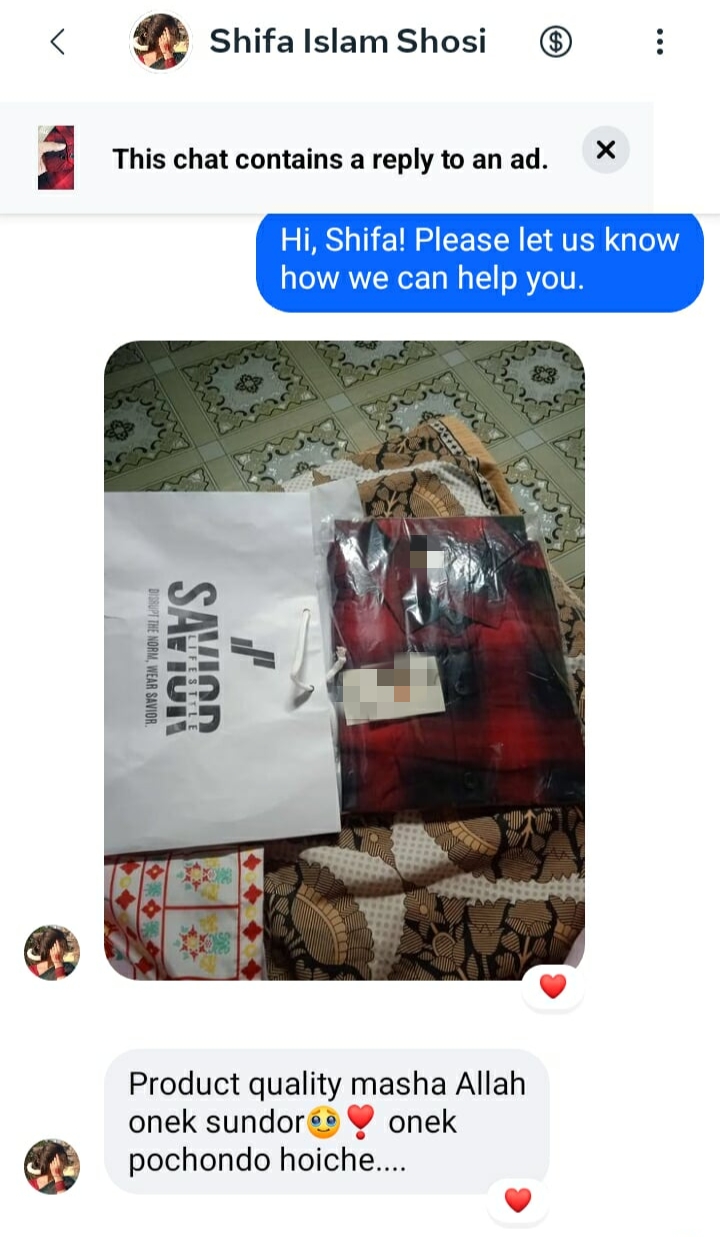The height and width of the screenshot is (1237, 720).
Task: Open Shifa Islam Shosi's profile header
Action: (x=347, y=42)
